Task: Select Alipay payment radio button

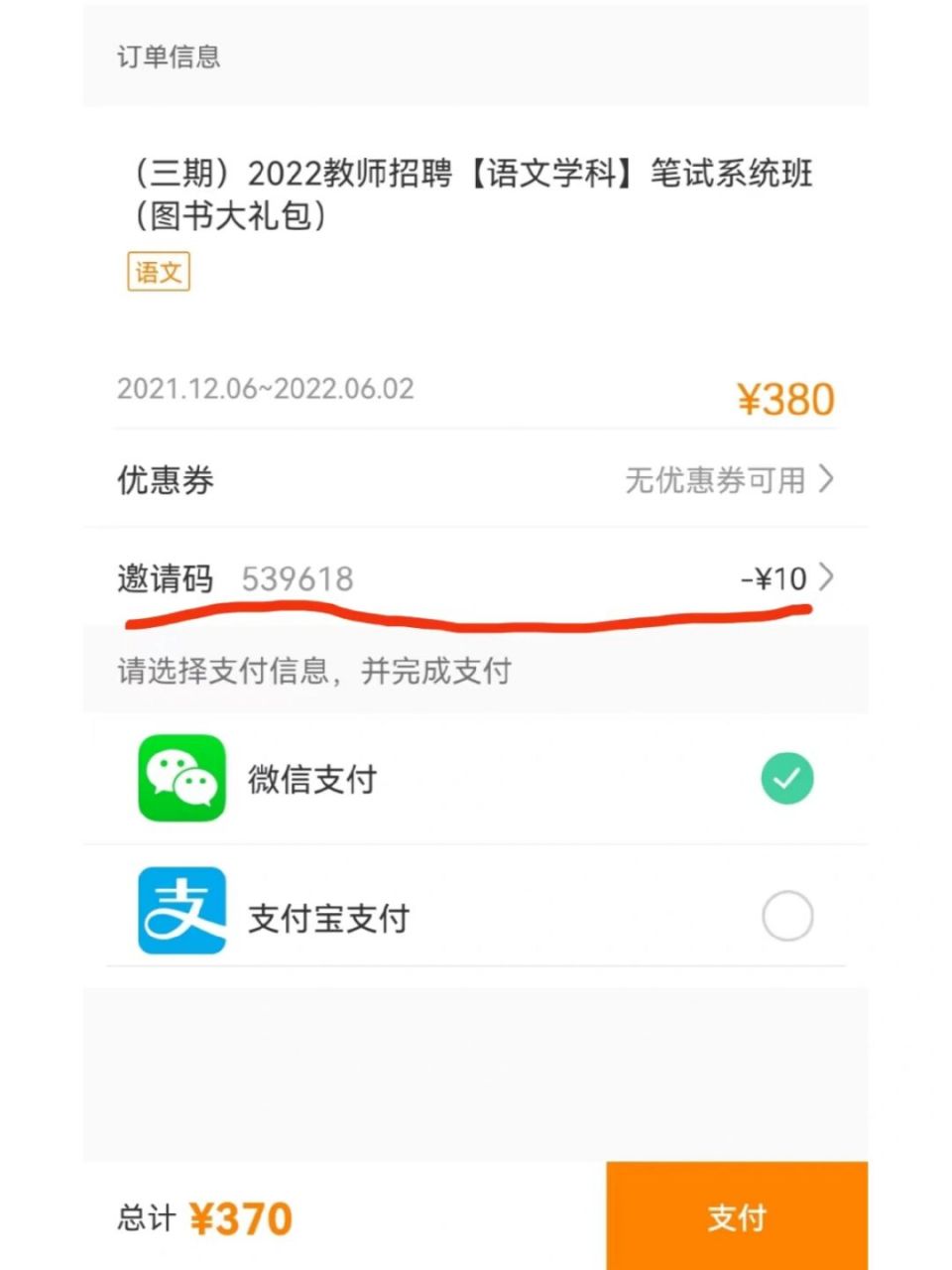Action: (786, 916)
